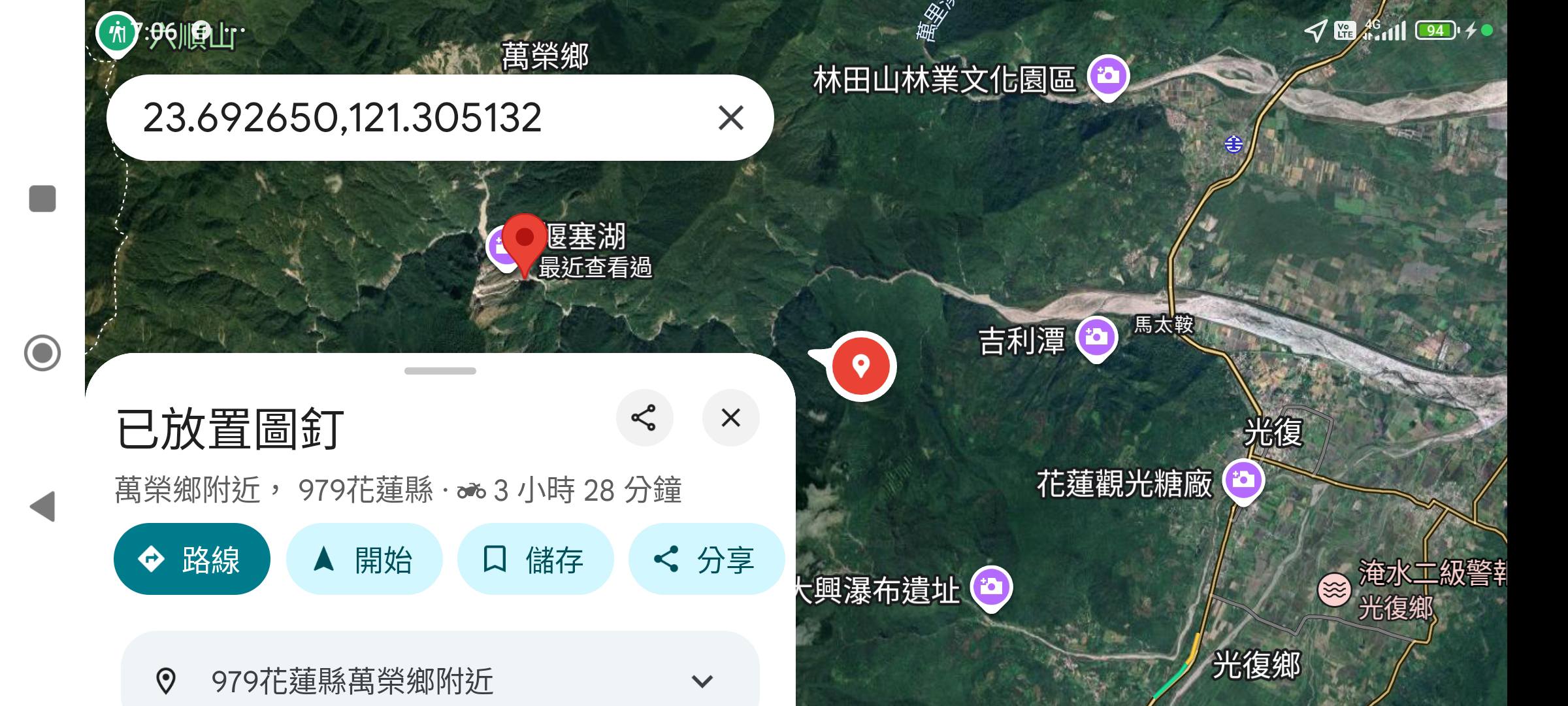Go back with the system back button
Image resolution: width=1568 pixels, height=706 pixels.
pyautogui.click(x=42, y=507)
